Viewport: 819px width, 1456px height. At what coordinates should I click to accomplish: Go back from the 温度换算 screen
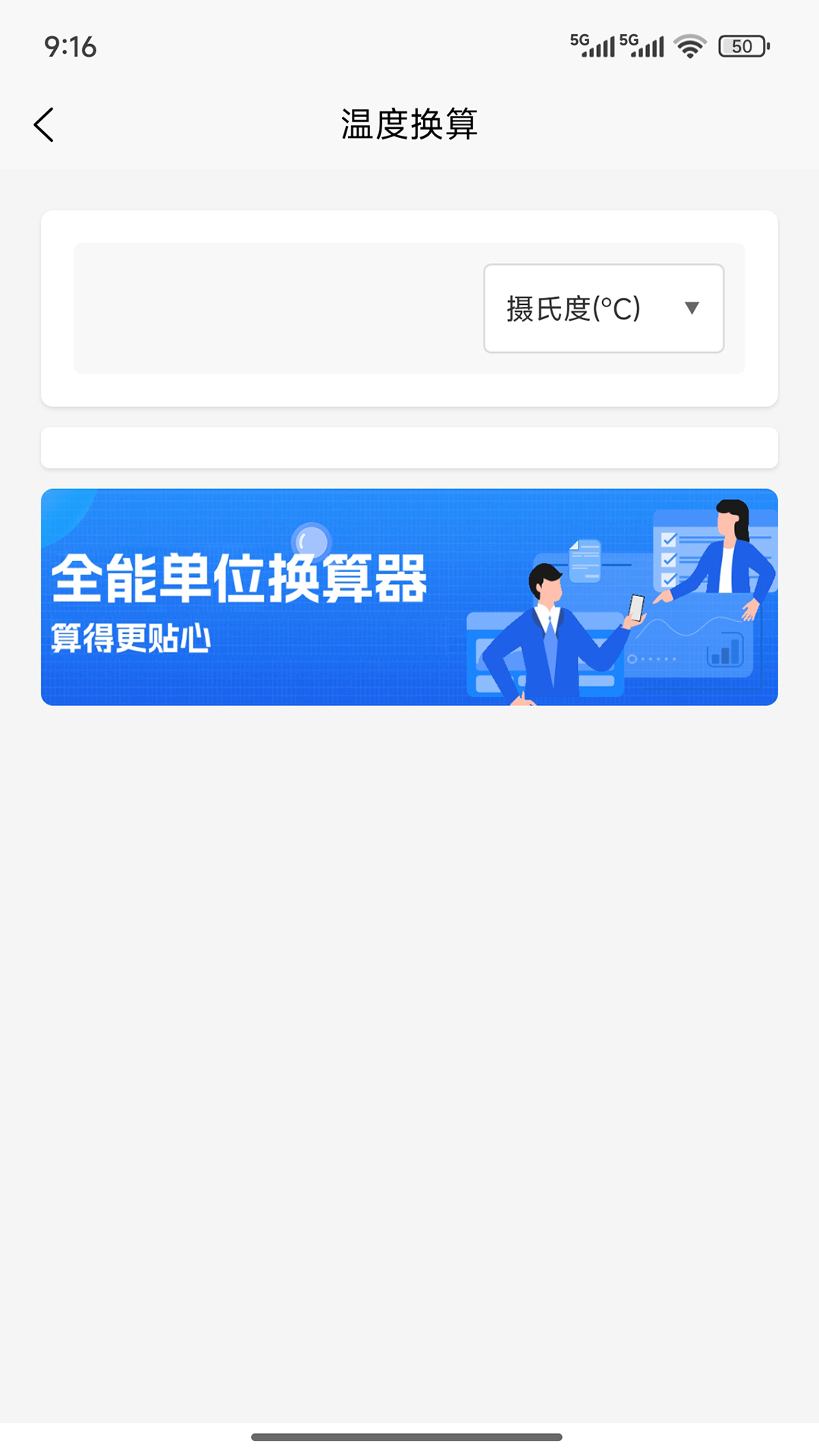[x=44, y=125]
